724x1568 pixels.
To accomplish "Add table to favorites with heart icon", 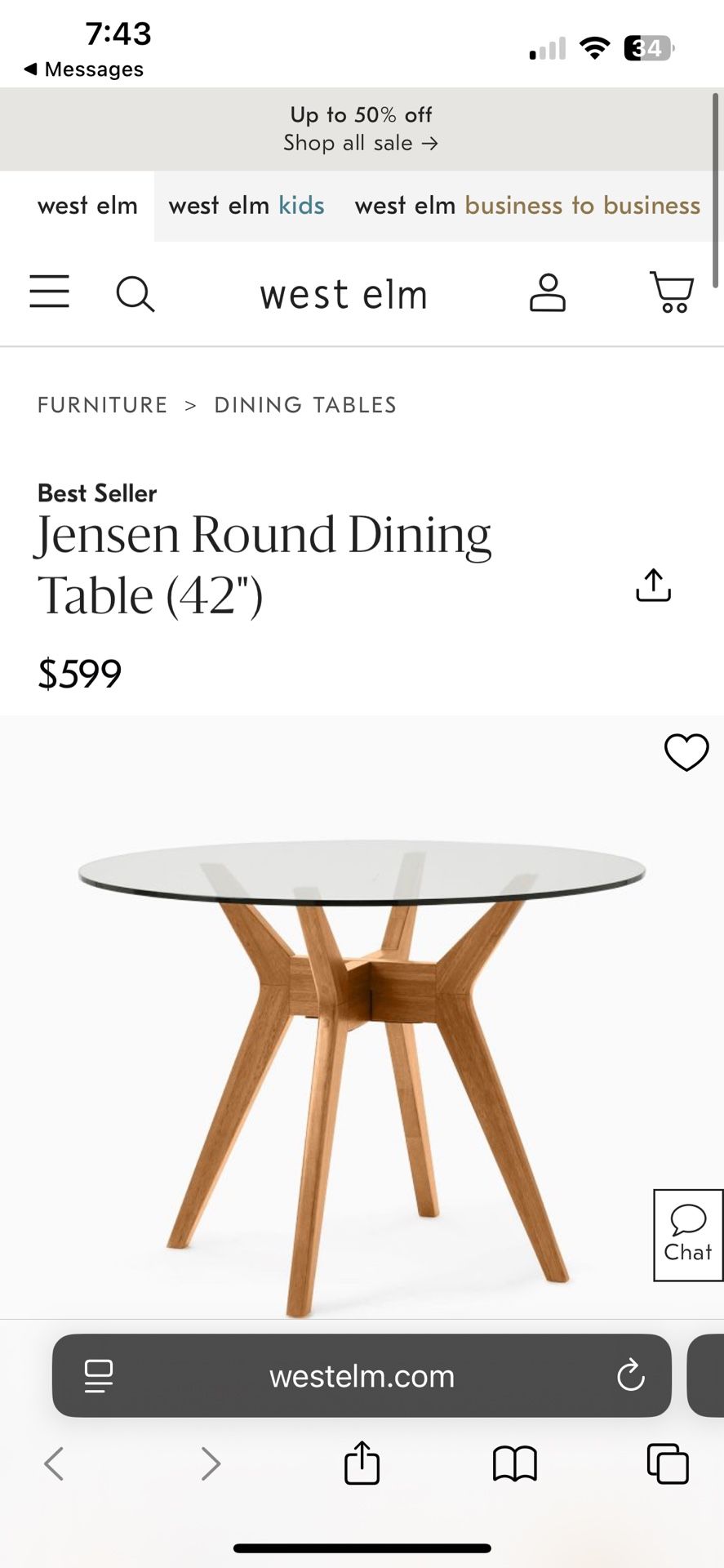I will pyautogui.click(x=686, y=752).
